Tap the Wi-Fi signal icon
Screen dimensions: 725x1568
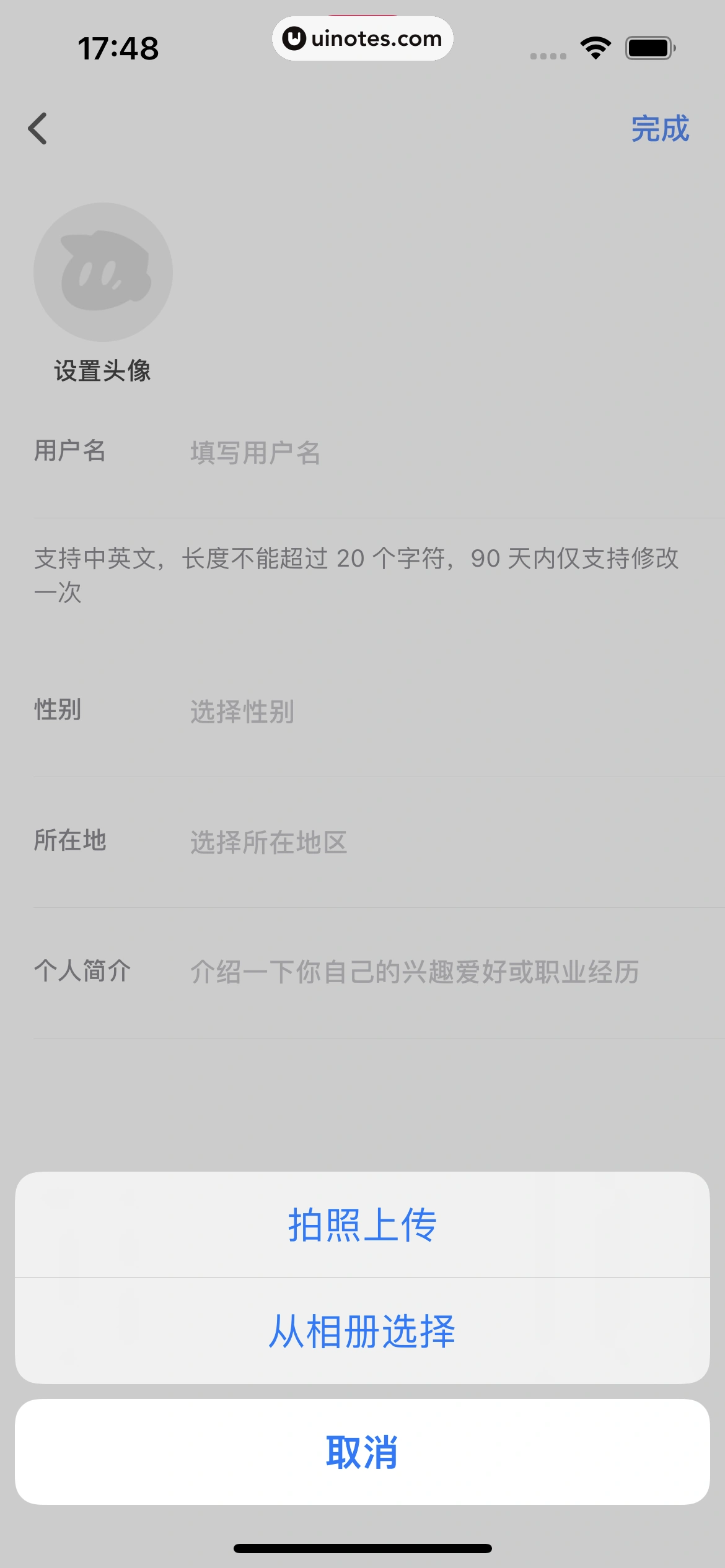pos(594,46)
